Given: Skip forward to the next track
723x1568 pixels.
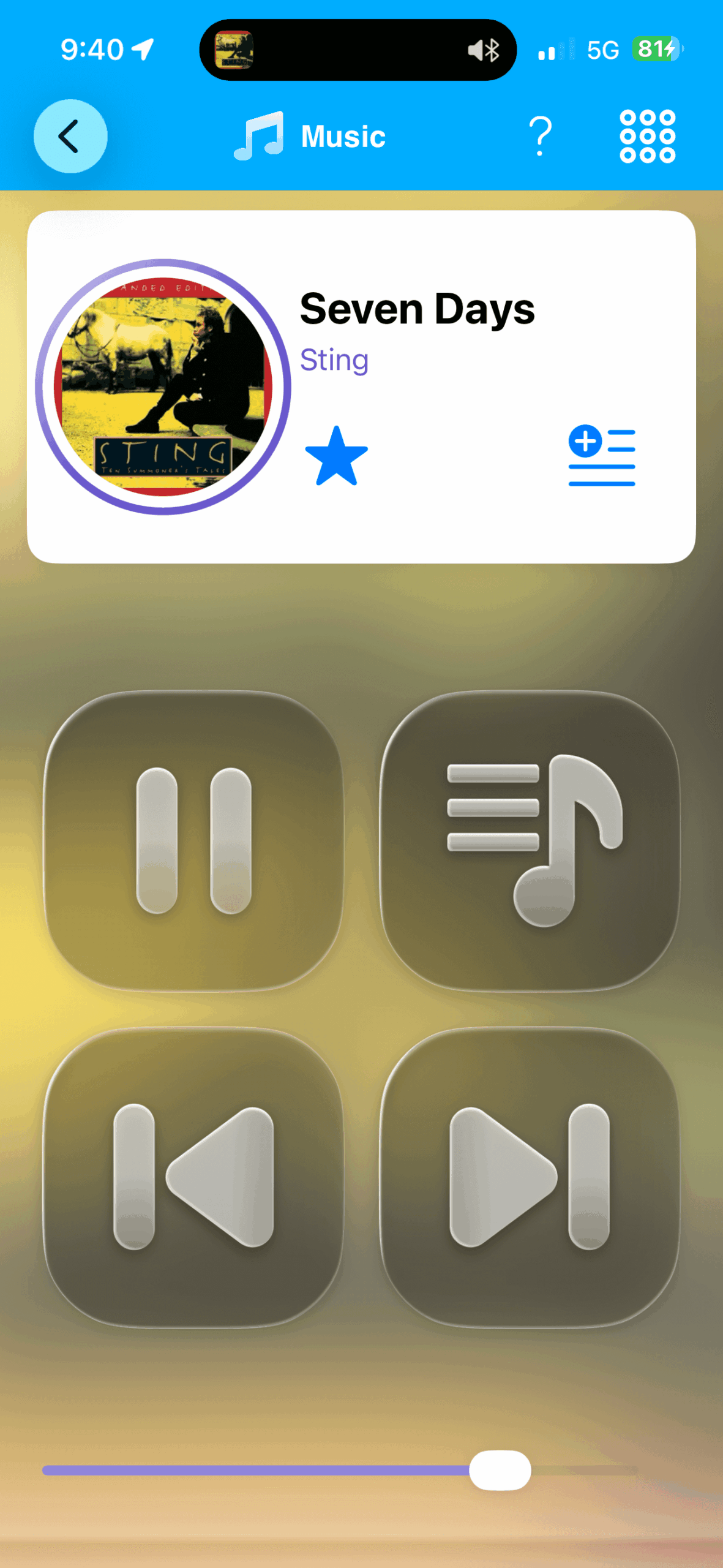Looking at the screenshot, I should (x=530, y=1177).
